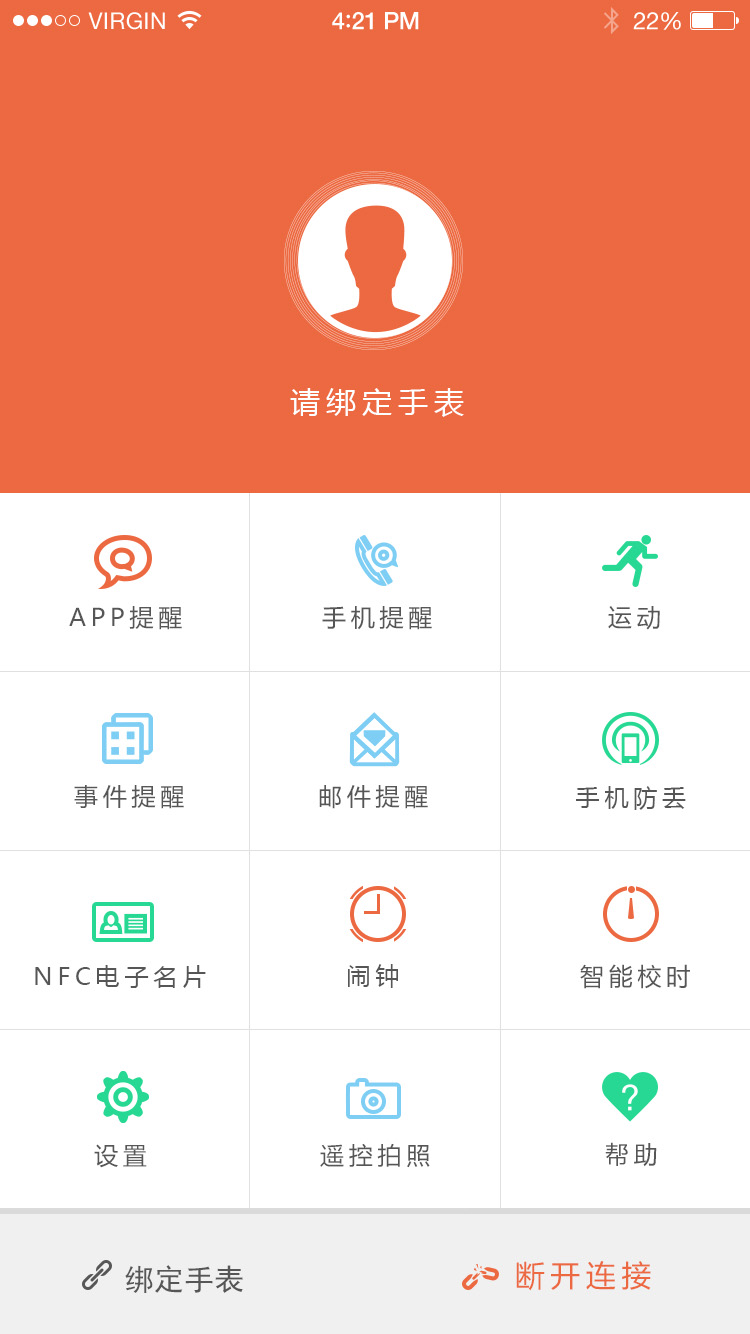Open the 智能校时 smart time sync icon

click(630, 913)
